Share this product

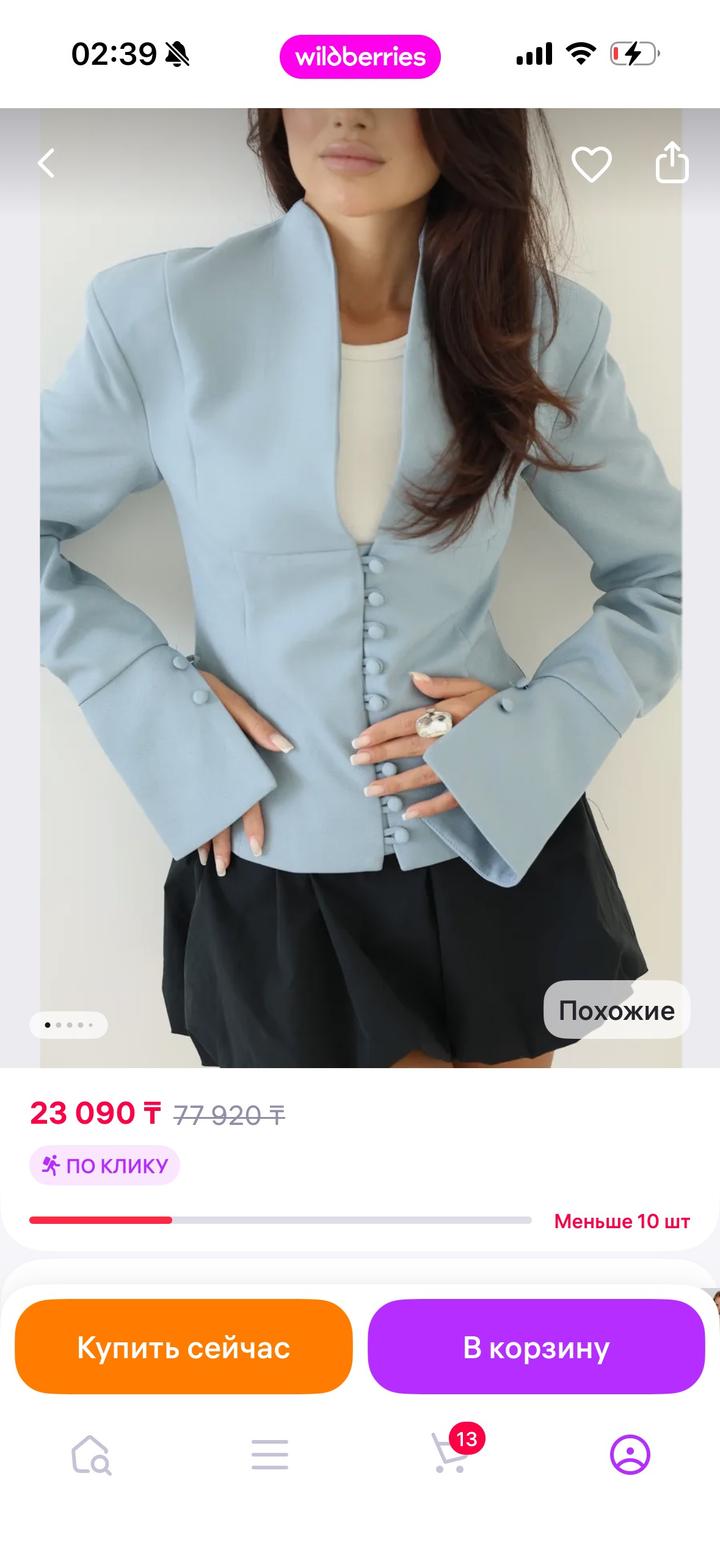point(672,163)
